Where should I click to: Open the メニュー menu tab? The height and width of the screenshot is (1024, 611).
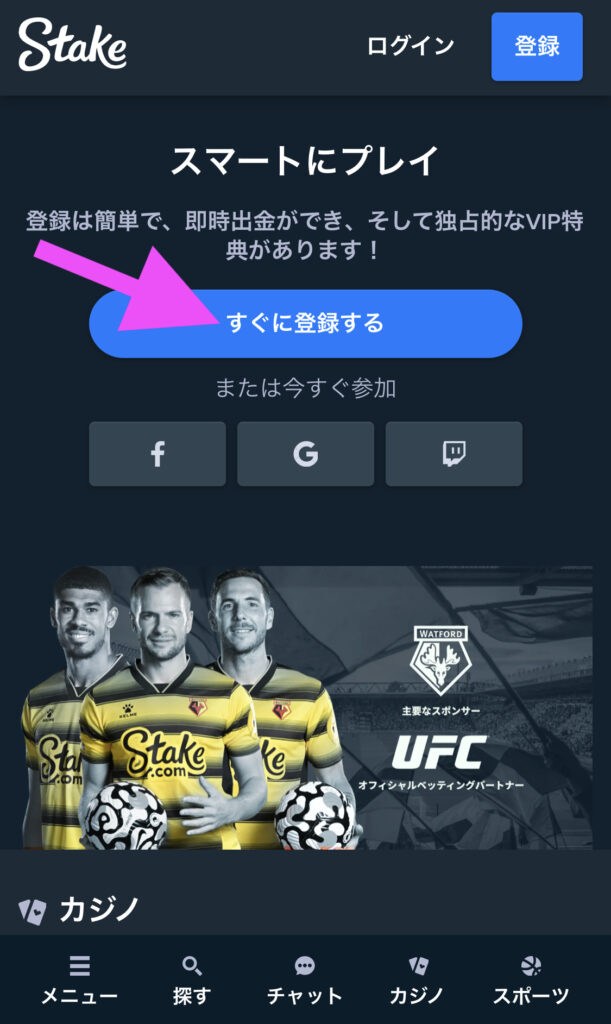pos(79,980)
